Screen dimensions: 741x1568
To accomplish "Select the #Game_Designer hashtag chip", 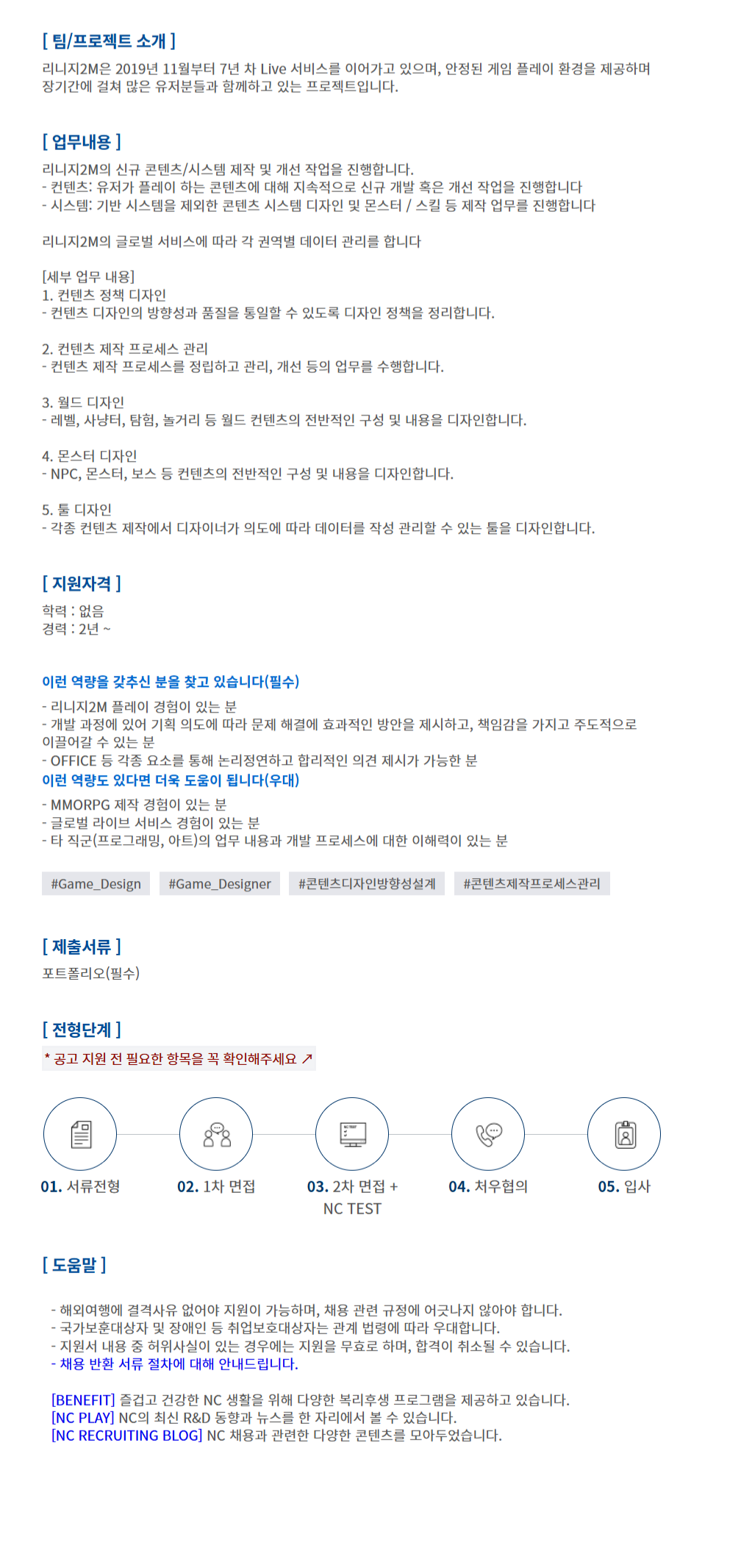I will click(x=220, y=883).
